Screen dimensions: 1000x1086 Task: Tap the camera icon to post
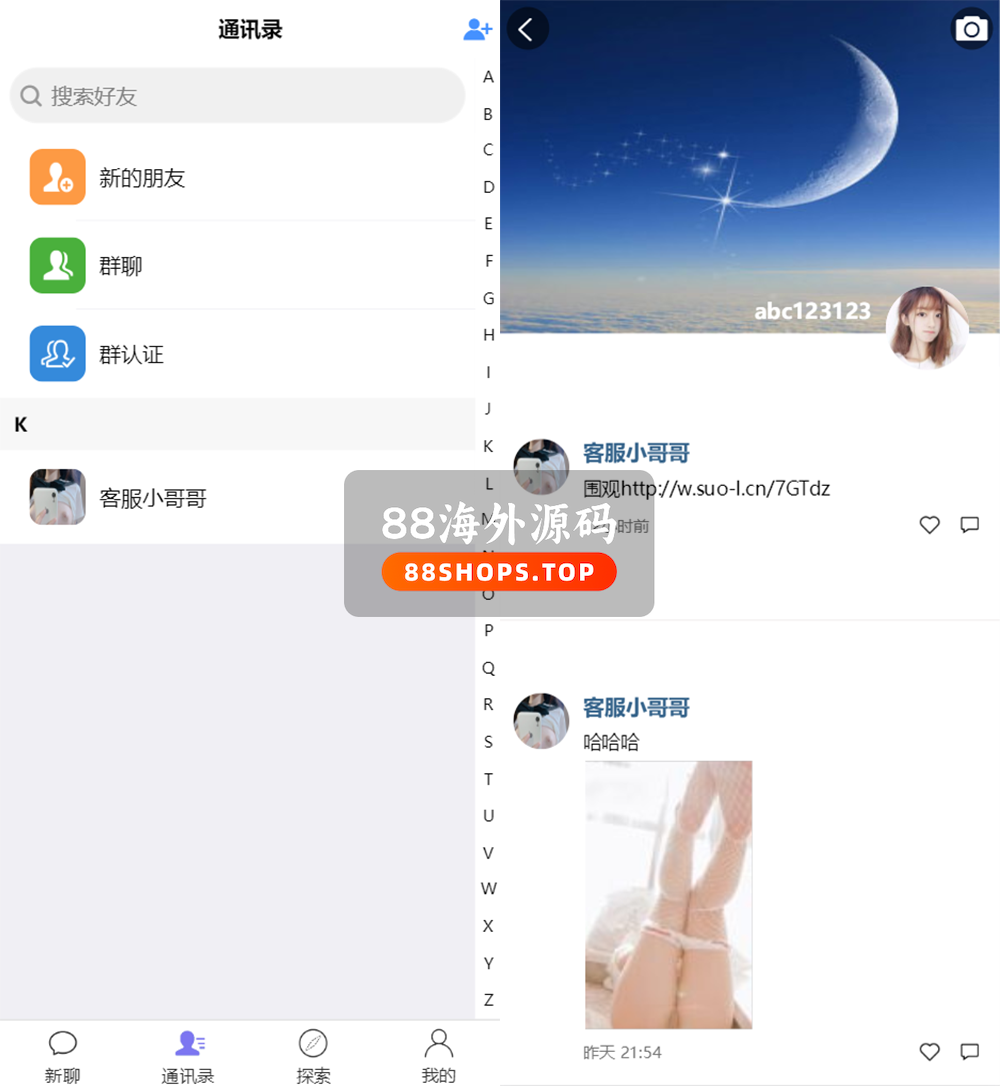970,29
